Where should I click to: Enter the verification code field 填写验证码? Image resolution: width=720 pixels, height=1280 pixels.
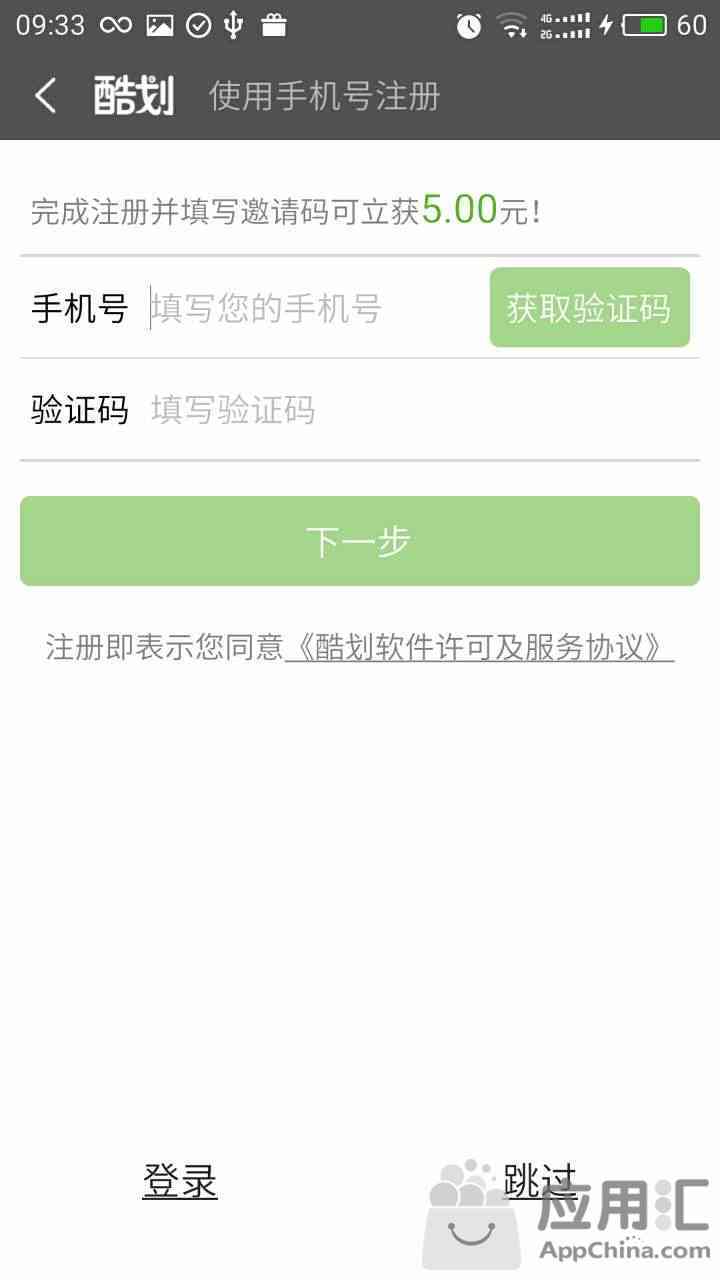pos(420,410)
